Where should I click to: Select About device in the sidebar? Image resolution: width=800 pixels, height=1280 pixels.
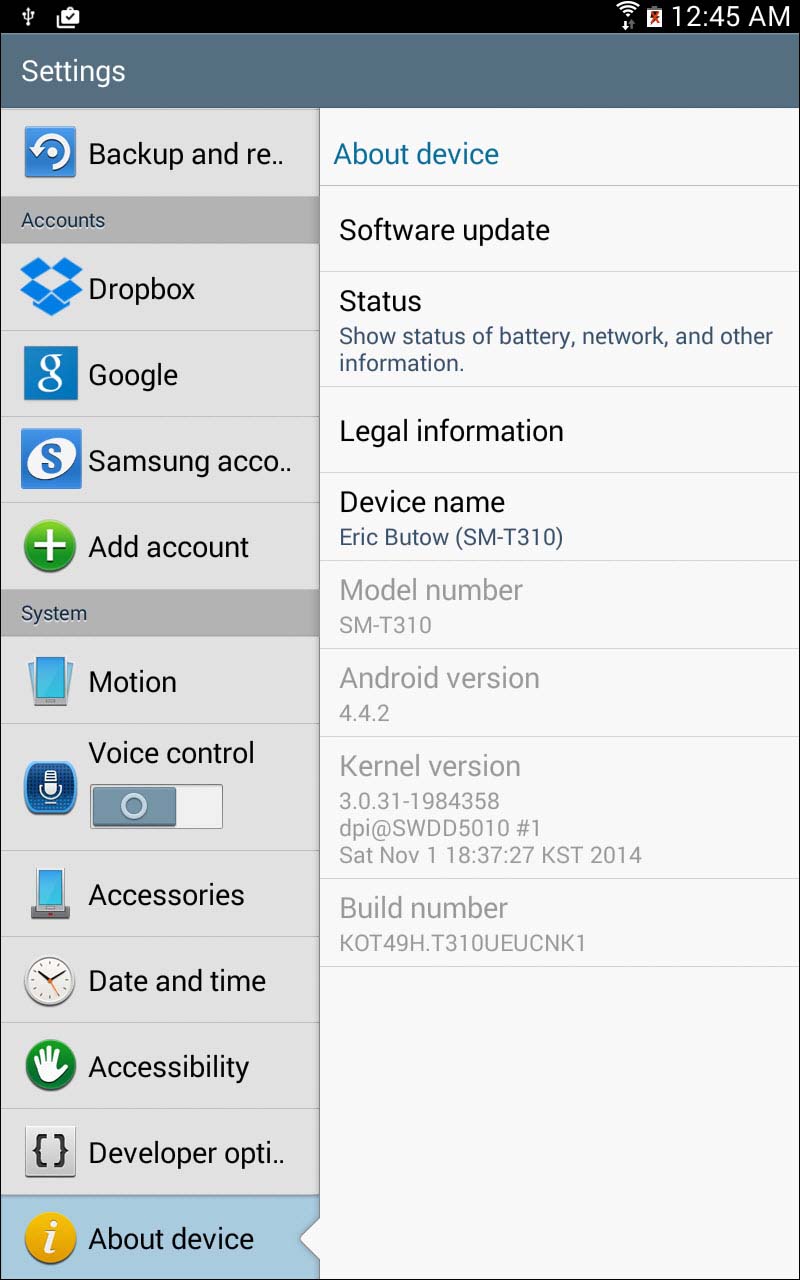[x=160, y=1238]
